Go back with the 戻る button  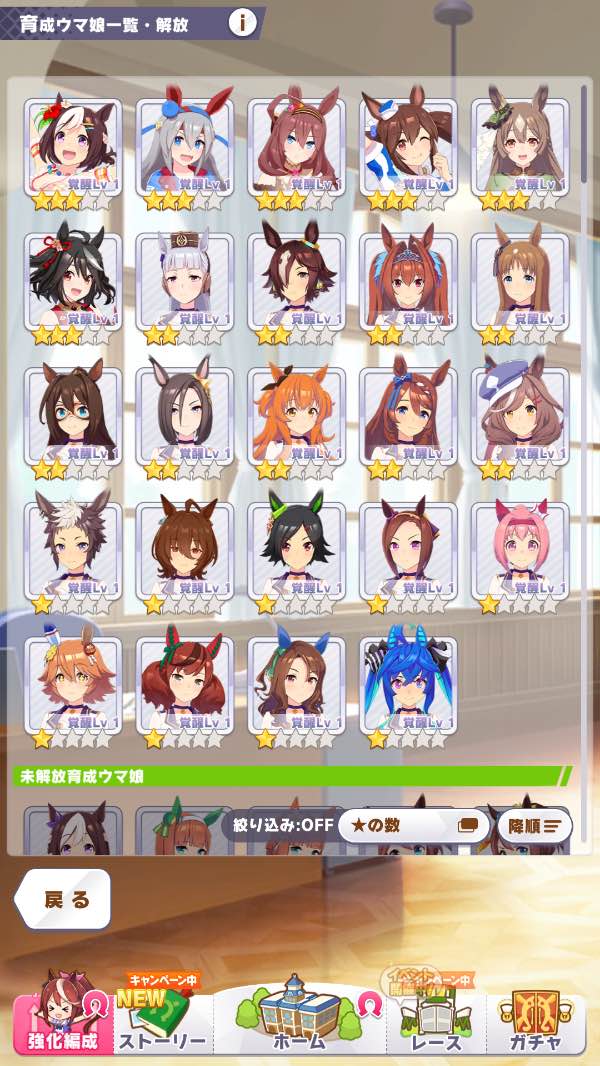tap(66, 899)
